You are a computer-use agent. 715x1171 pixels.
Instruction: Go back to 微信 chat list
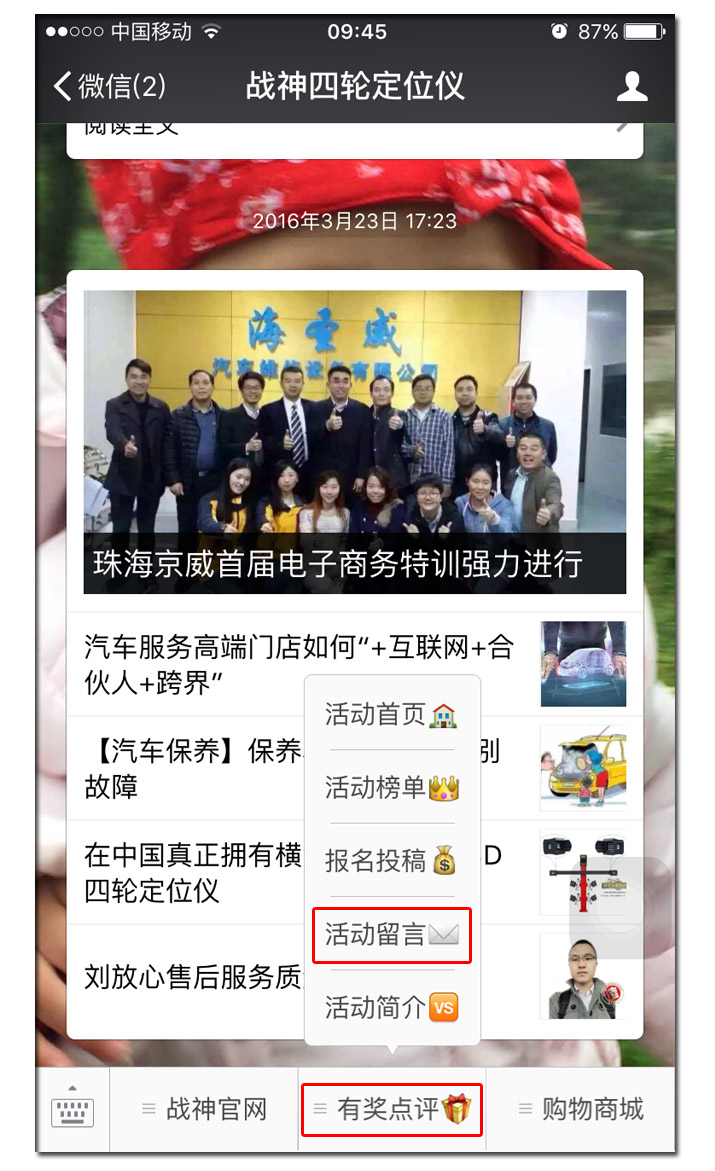(x=108, y=87)
